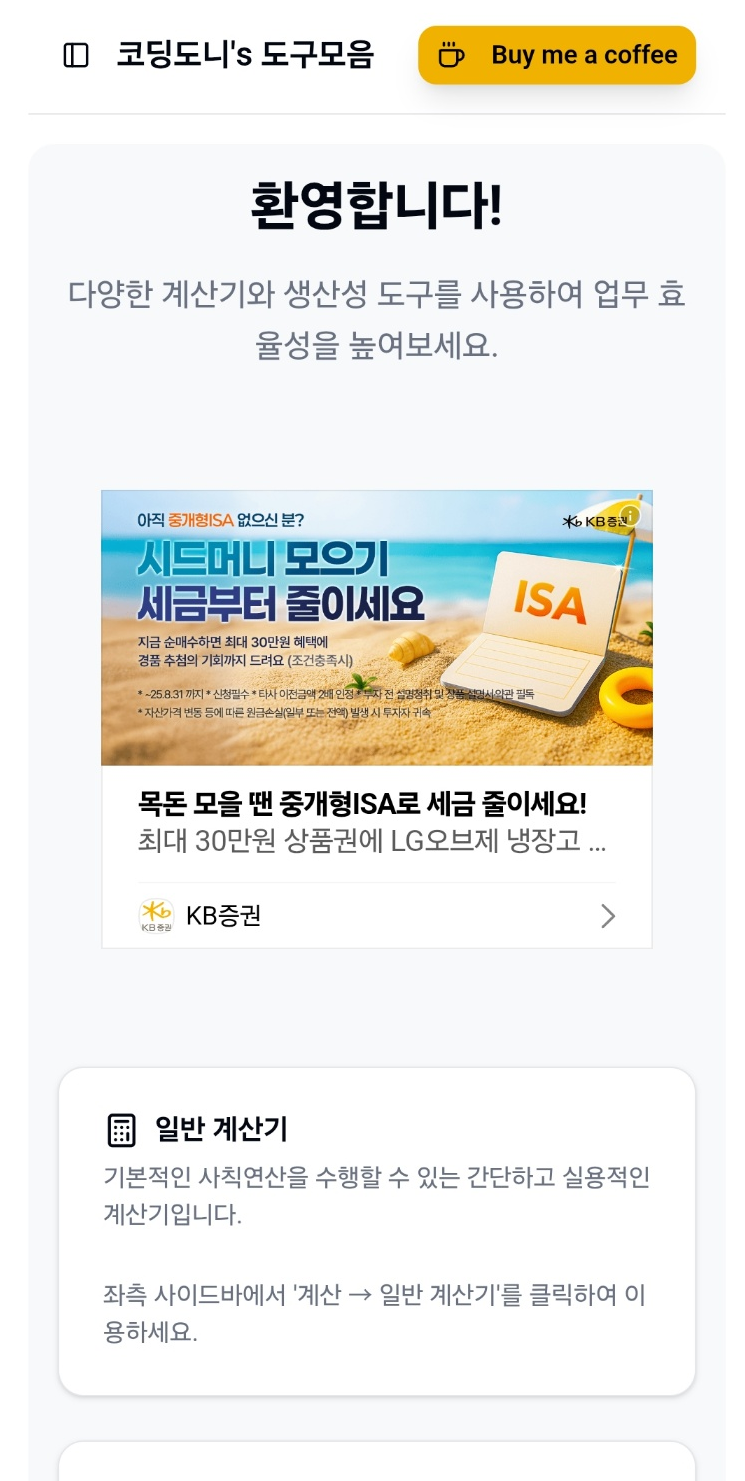Tap the ad info icon
This screenshot has width=745, height=1481.
(629, 516)
